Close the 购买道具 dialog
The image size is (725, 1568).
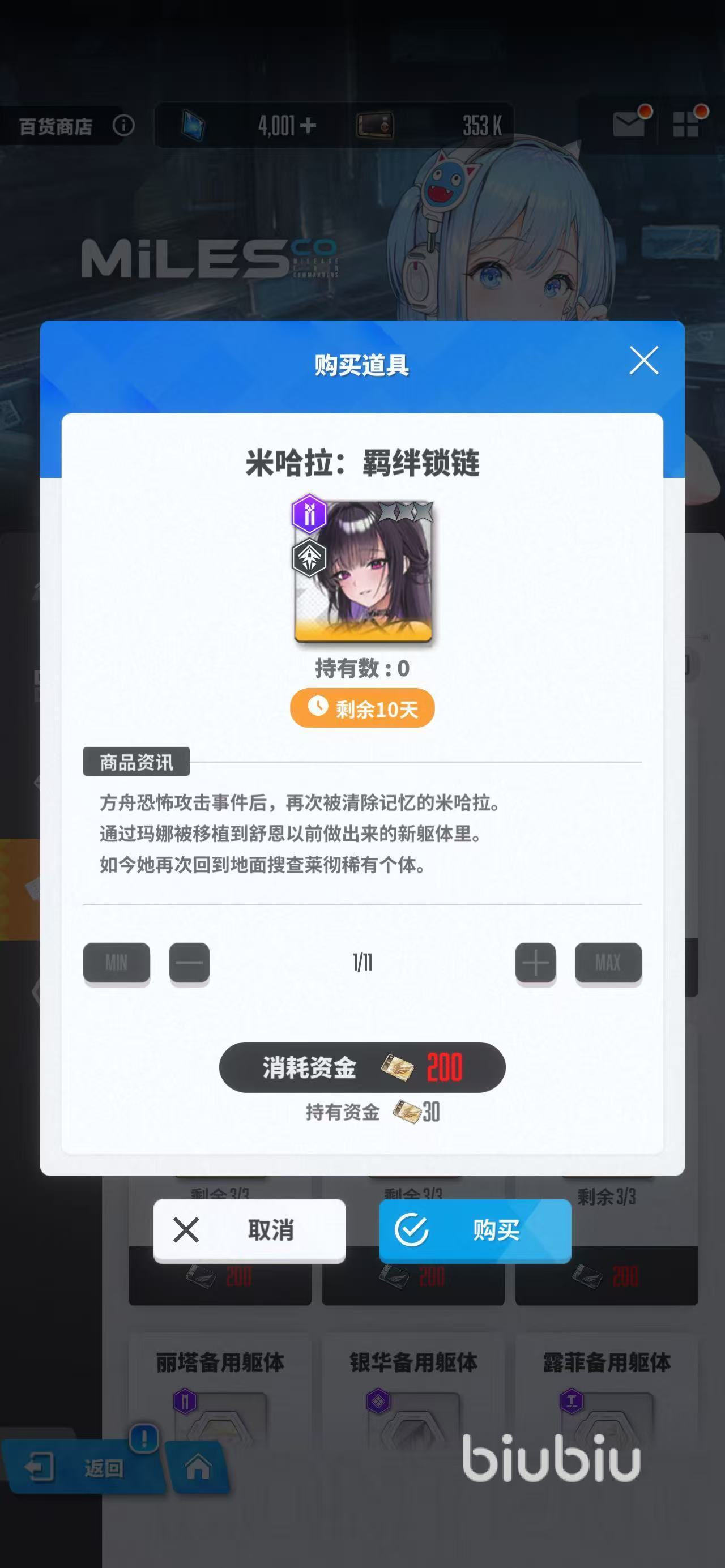click(643, 360)
